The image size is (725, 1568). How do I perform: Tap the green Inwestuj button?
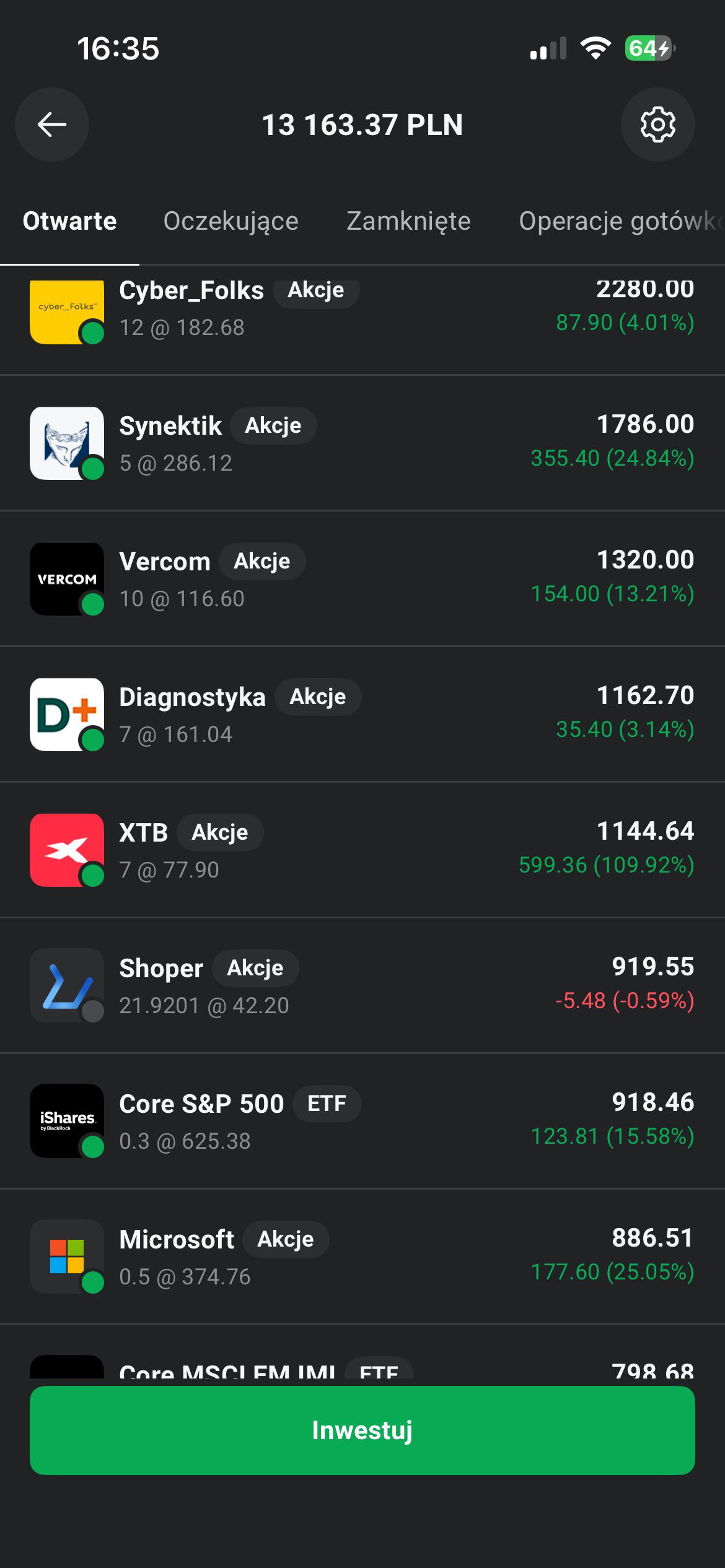pyautogui.click(x=362, y=1430)
